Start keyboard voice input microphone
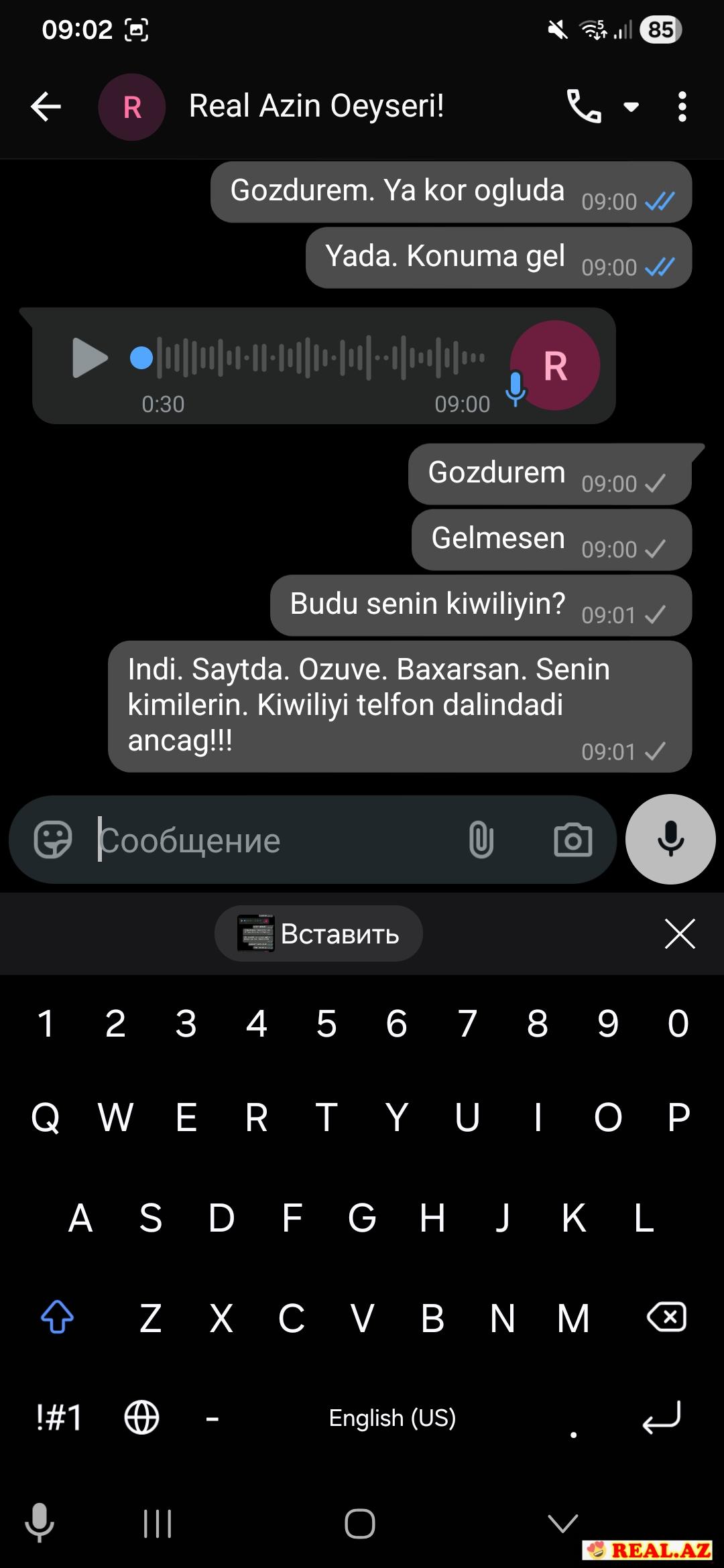 (x=39, y=1523)
